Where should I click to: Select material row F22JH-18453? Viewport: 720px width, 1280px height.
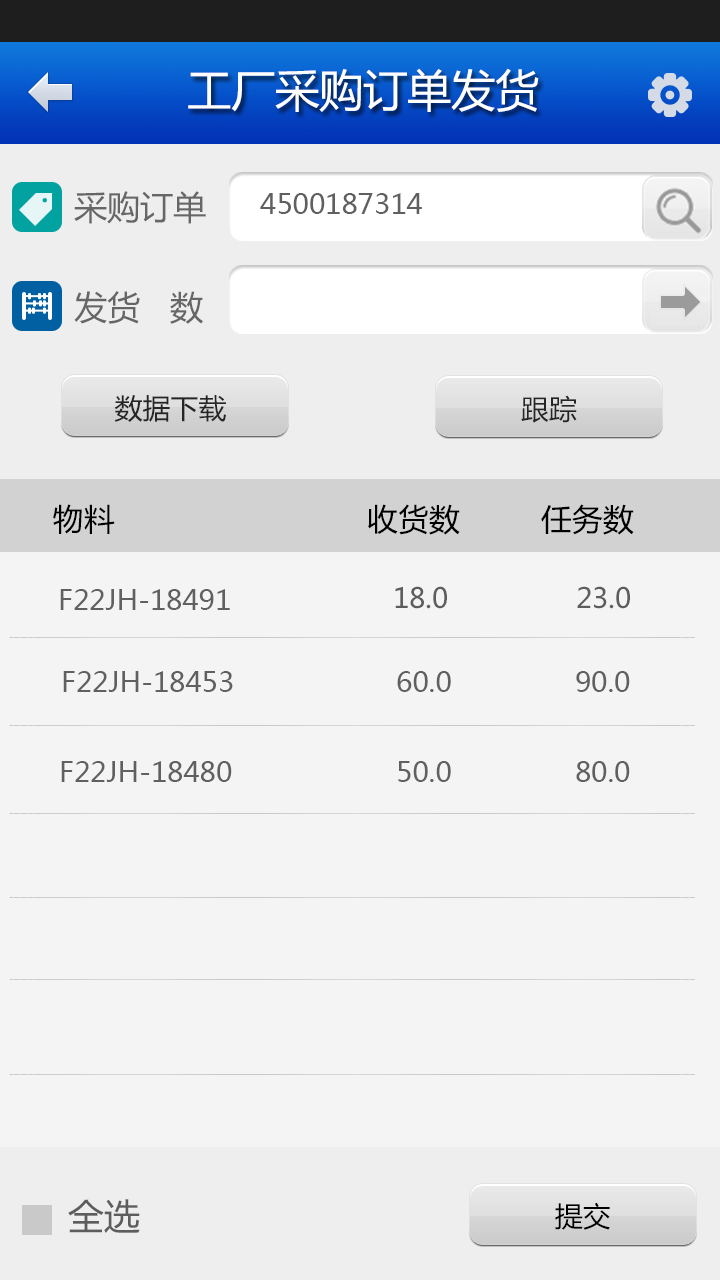[350, 682]
